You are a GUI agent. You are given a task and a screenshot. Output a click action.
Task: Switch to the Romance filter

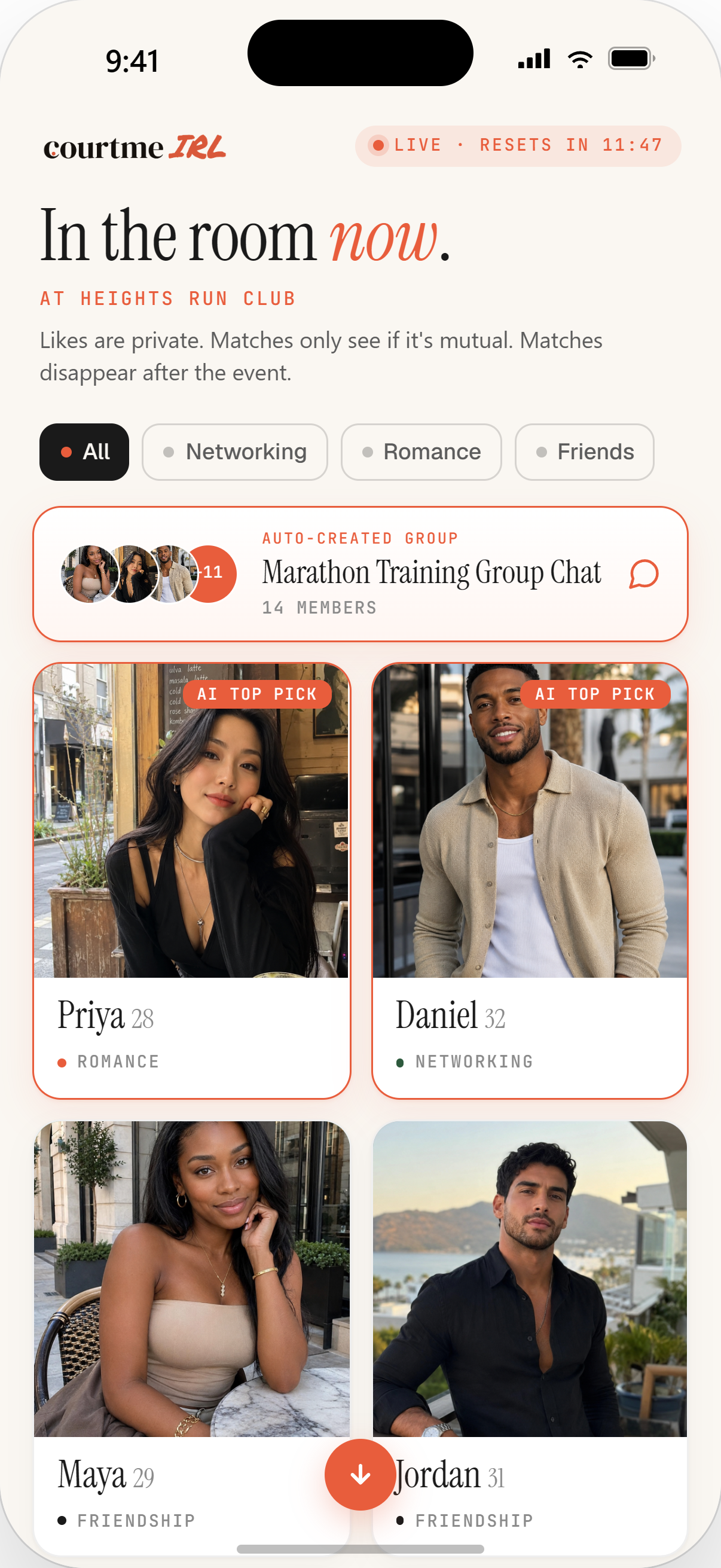421,452
